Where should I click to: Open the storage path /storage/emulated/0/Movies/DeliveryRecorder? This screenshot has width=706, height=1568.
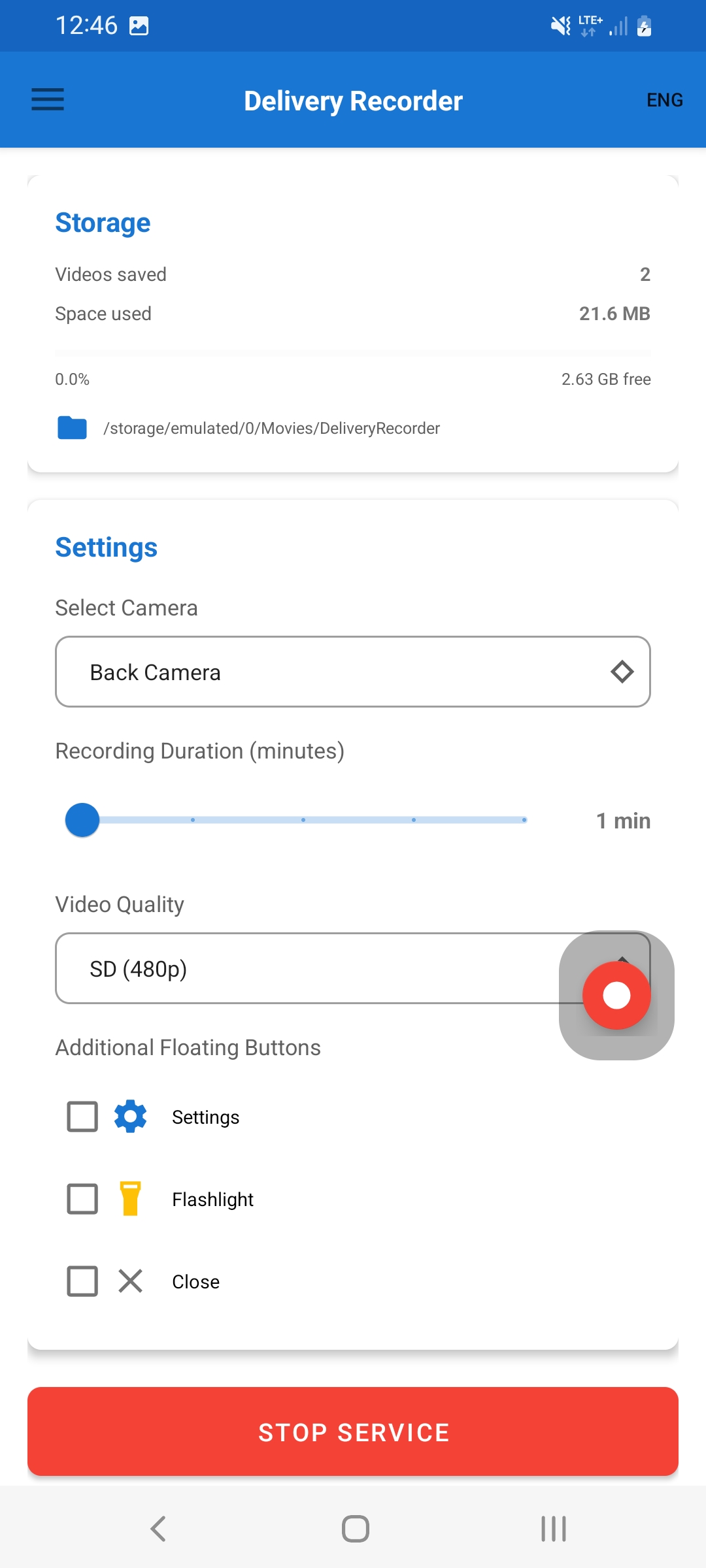point(271,428)
